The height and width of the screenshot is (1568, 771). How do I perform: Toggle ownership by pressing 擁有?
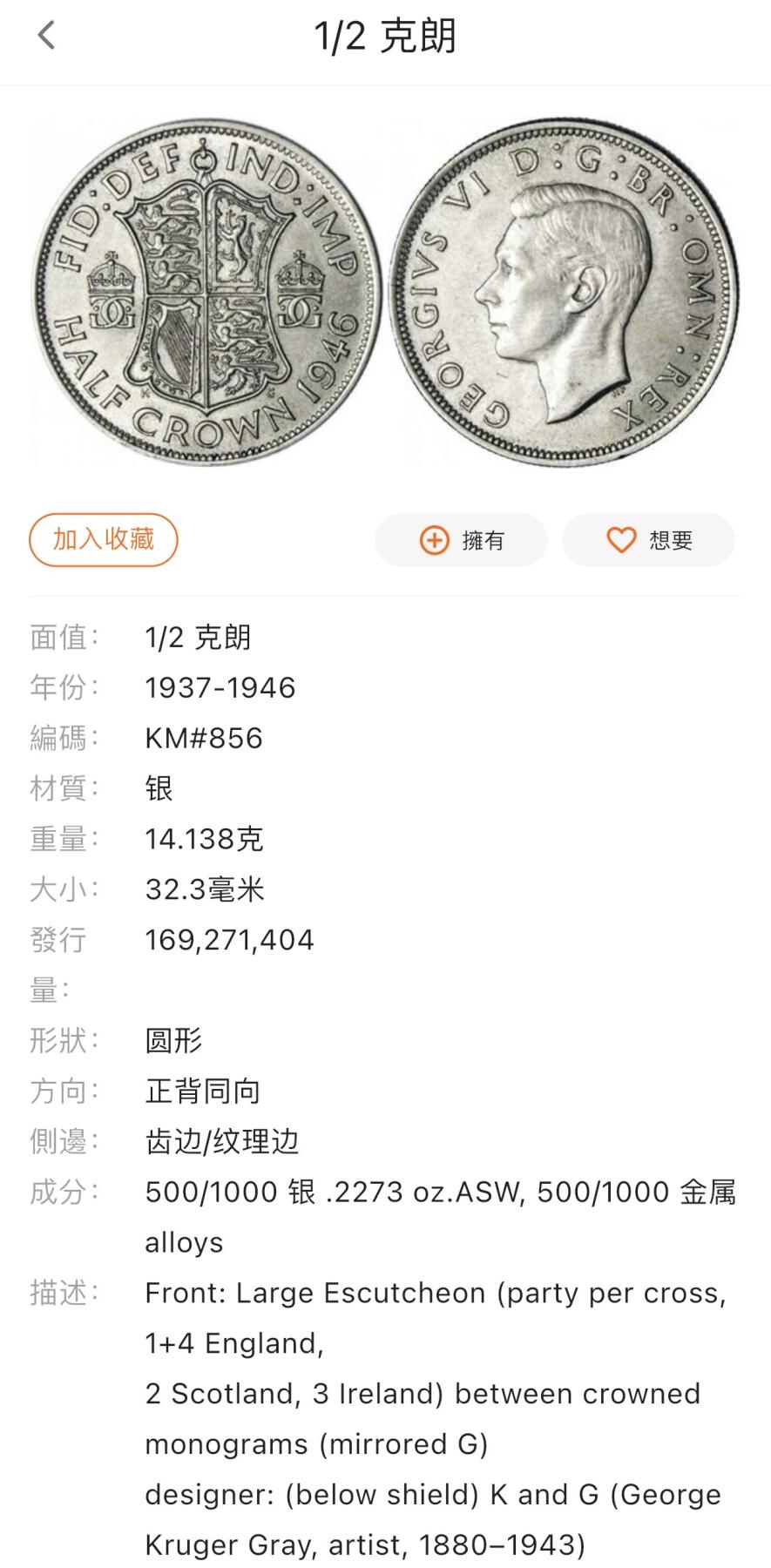point(461,540)
